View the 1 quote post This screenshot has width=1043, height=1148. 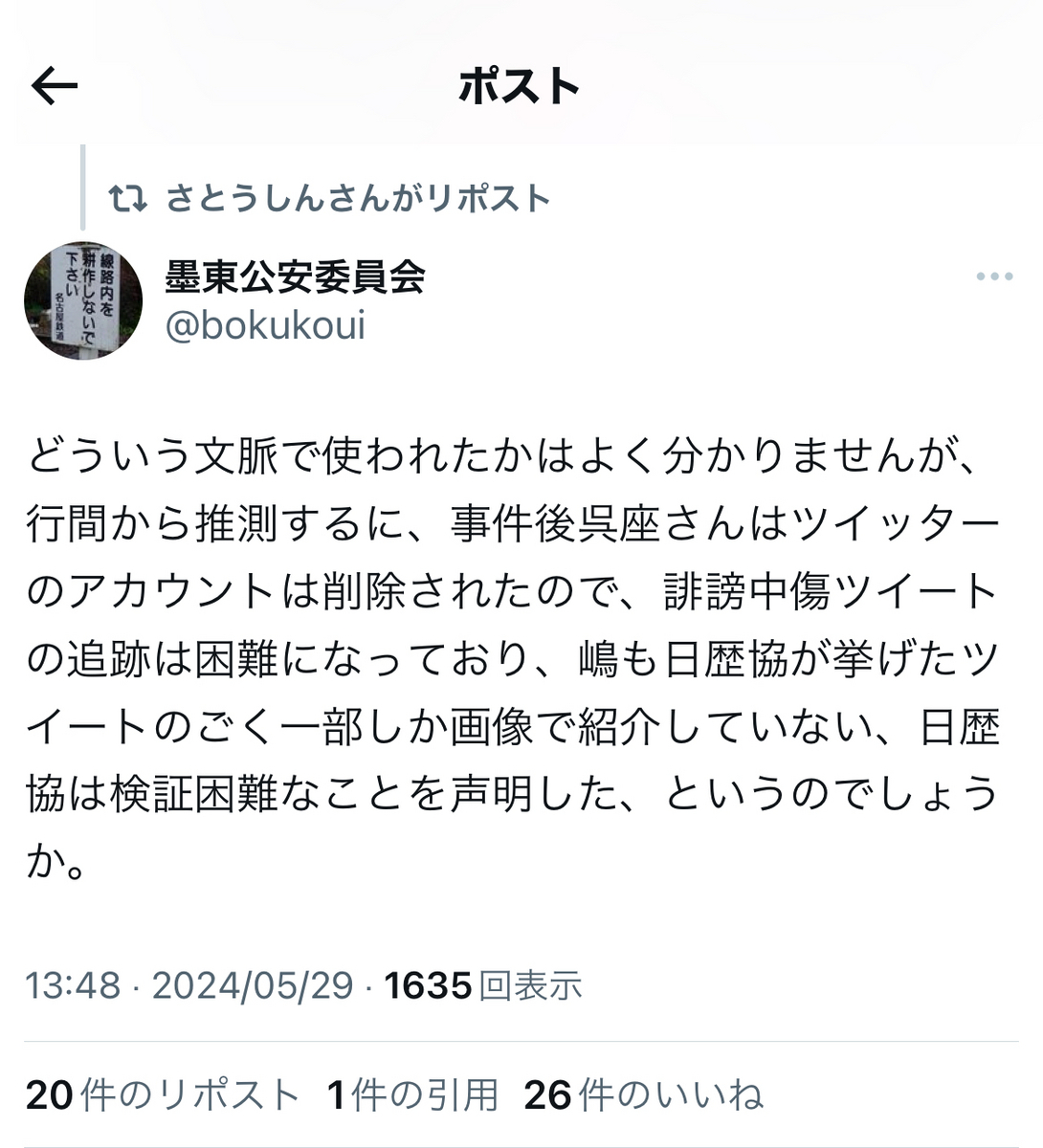point(413,1095)
